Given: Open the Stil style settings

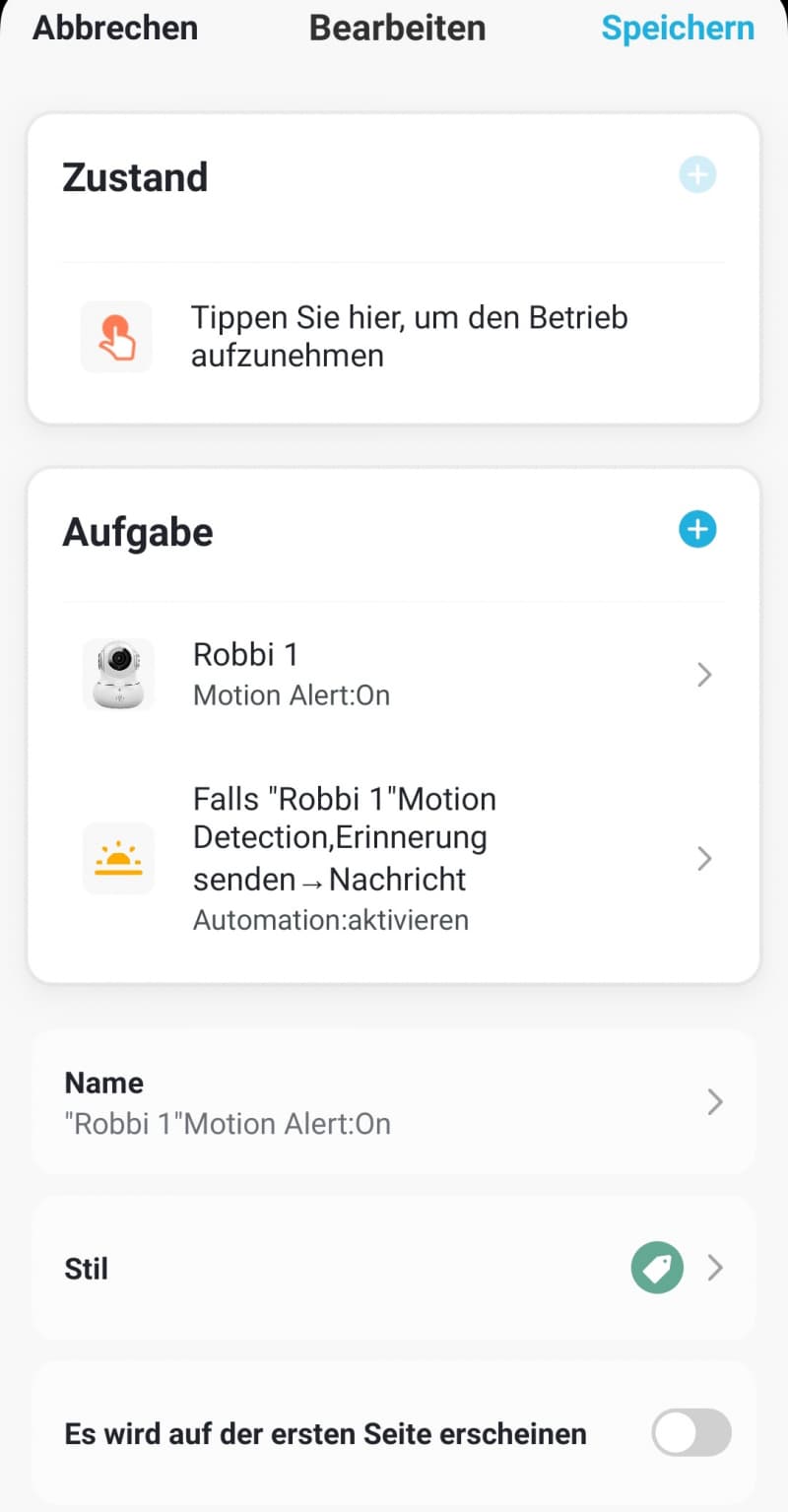Looking at the screenshot, I should [x=394, y=1268].
